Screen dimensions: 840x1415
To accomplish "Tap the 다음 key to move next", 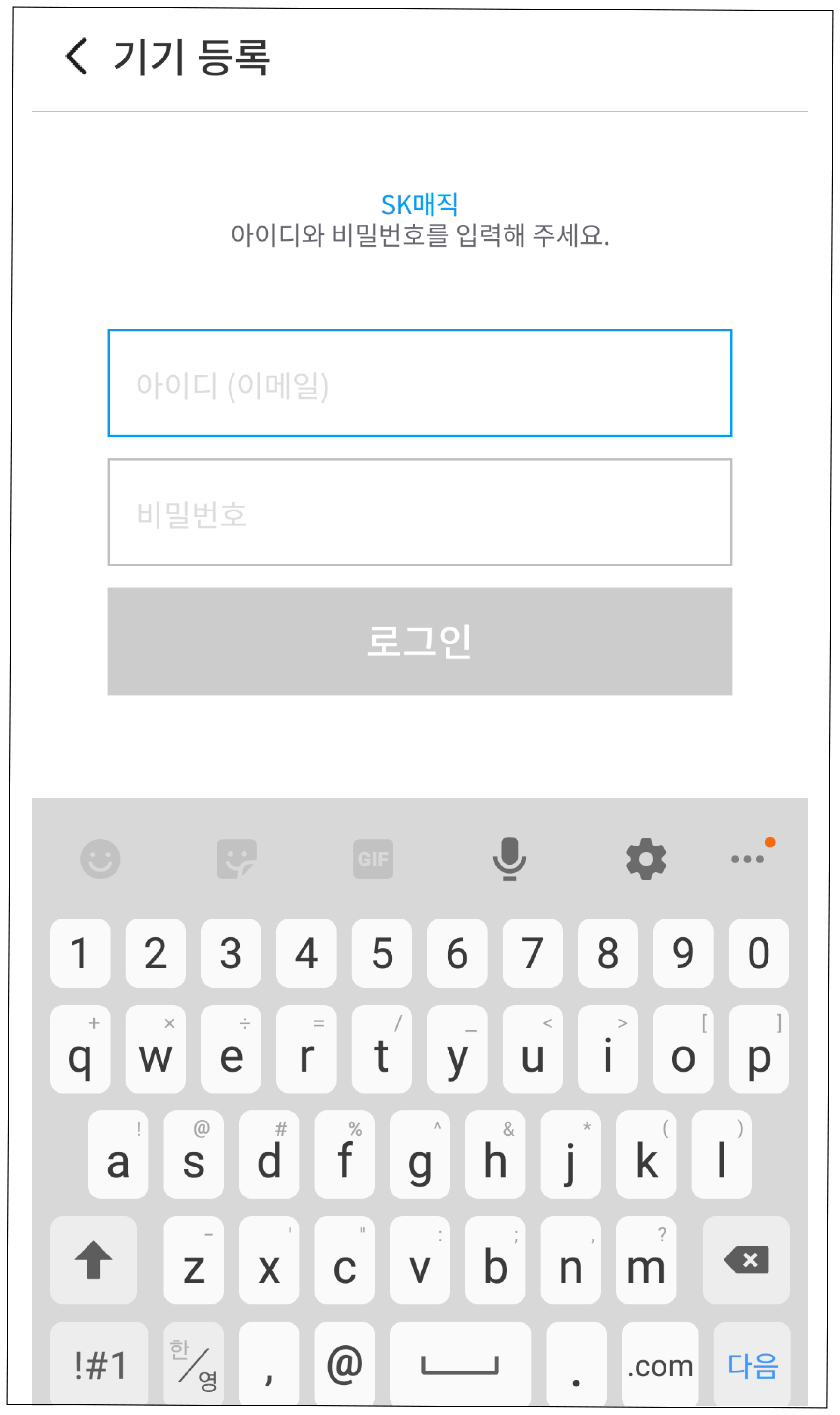I will point(752,1365).
